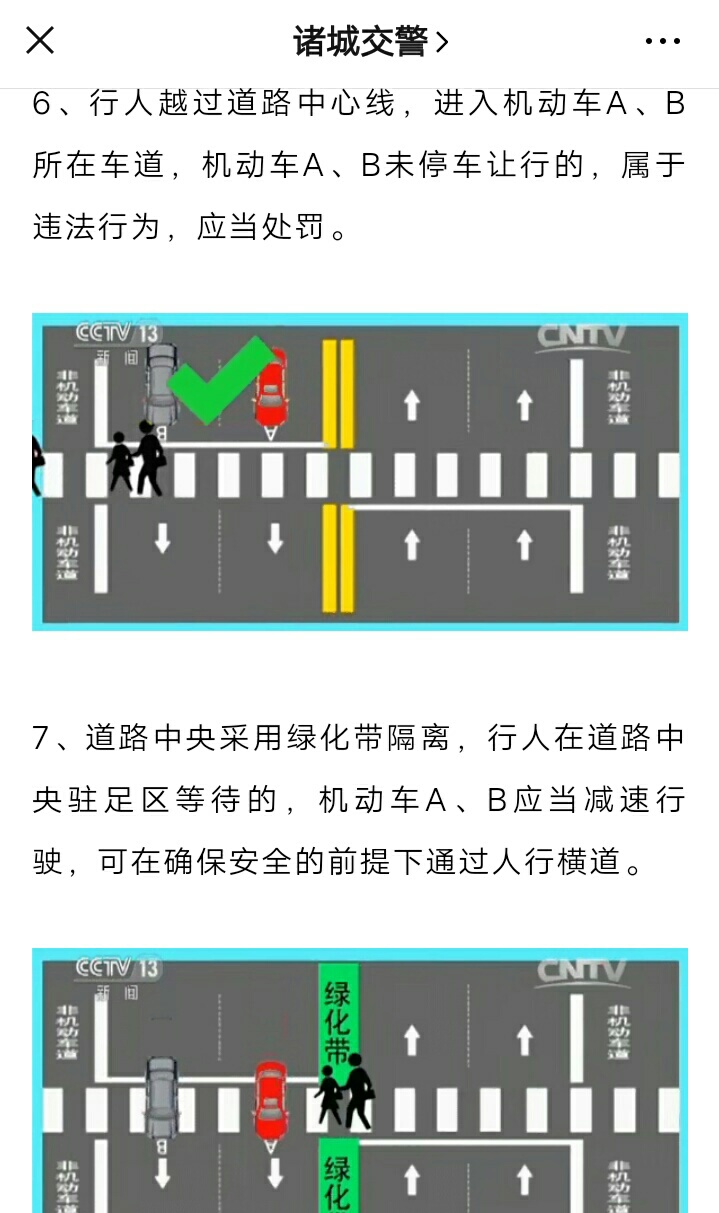The image size is (719, 1213).
Task: Close the article page
Action: coord(40,41)
